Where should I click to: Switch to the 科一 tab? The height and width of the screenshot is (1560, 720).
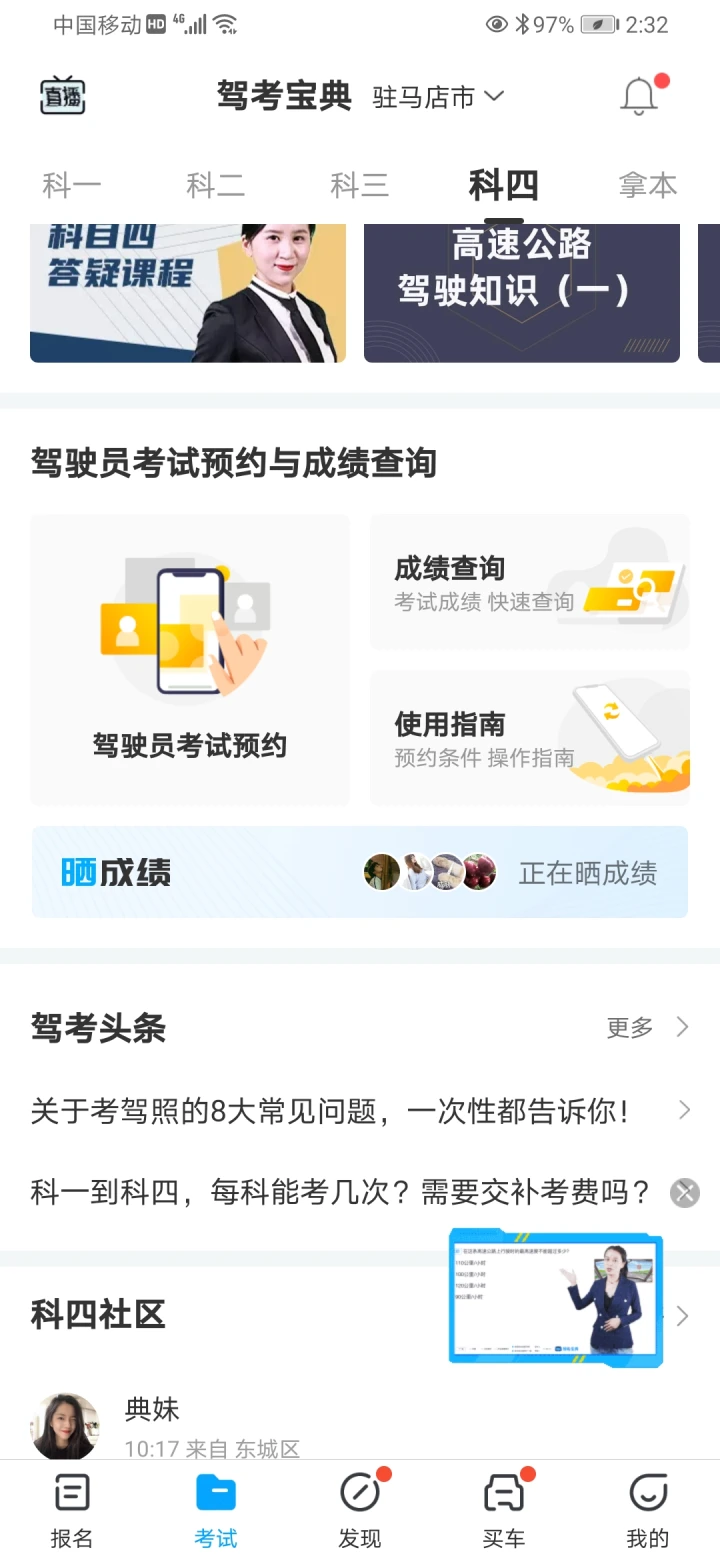71,185
